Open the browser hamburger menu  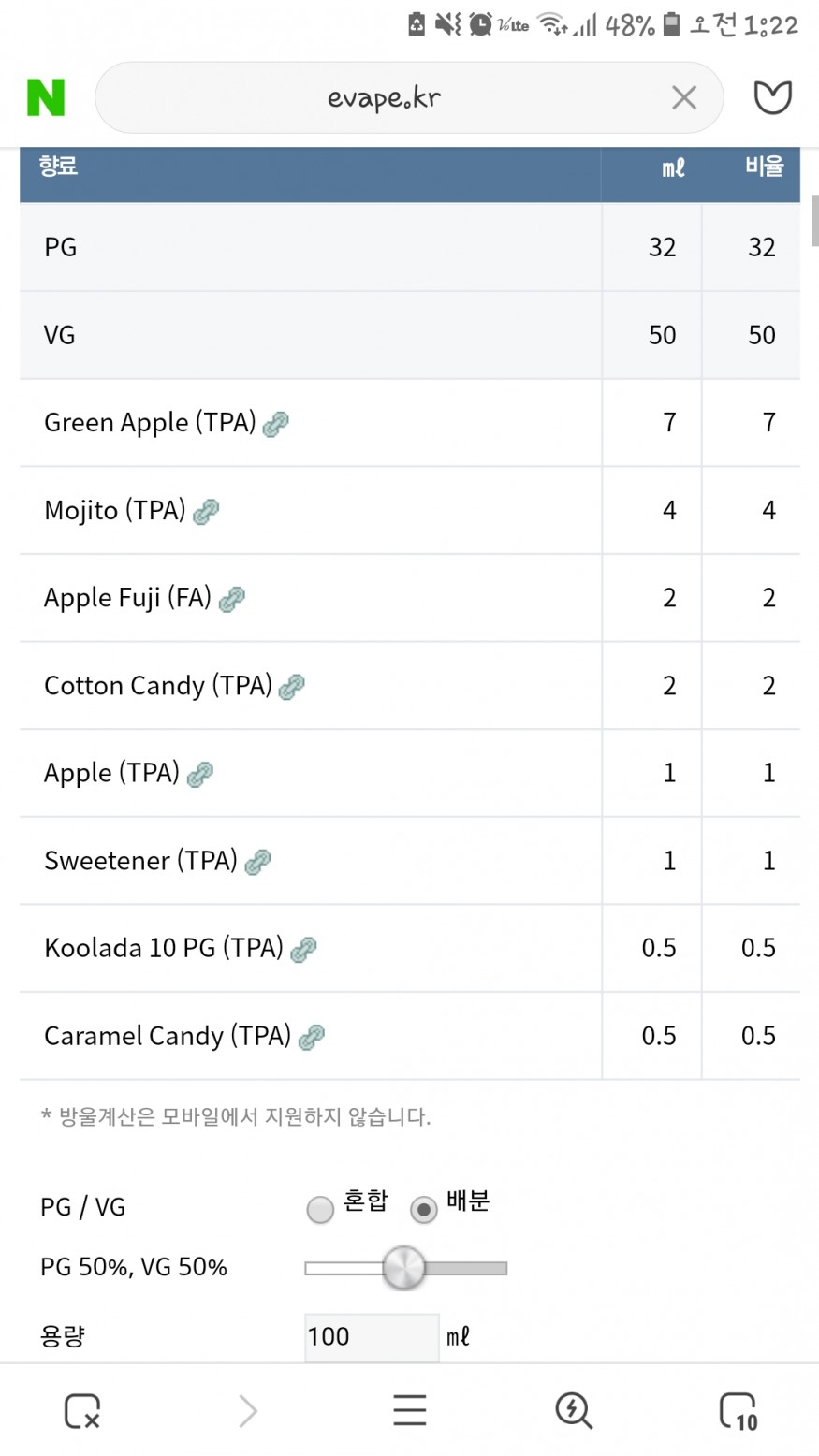(410, 1410)
